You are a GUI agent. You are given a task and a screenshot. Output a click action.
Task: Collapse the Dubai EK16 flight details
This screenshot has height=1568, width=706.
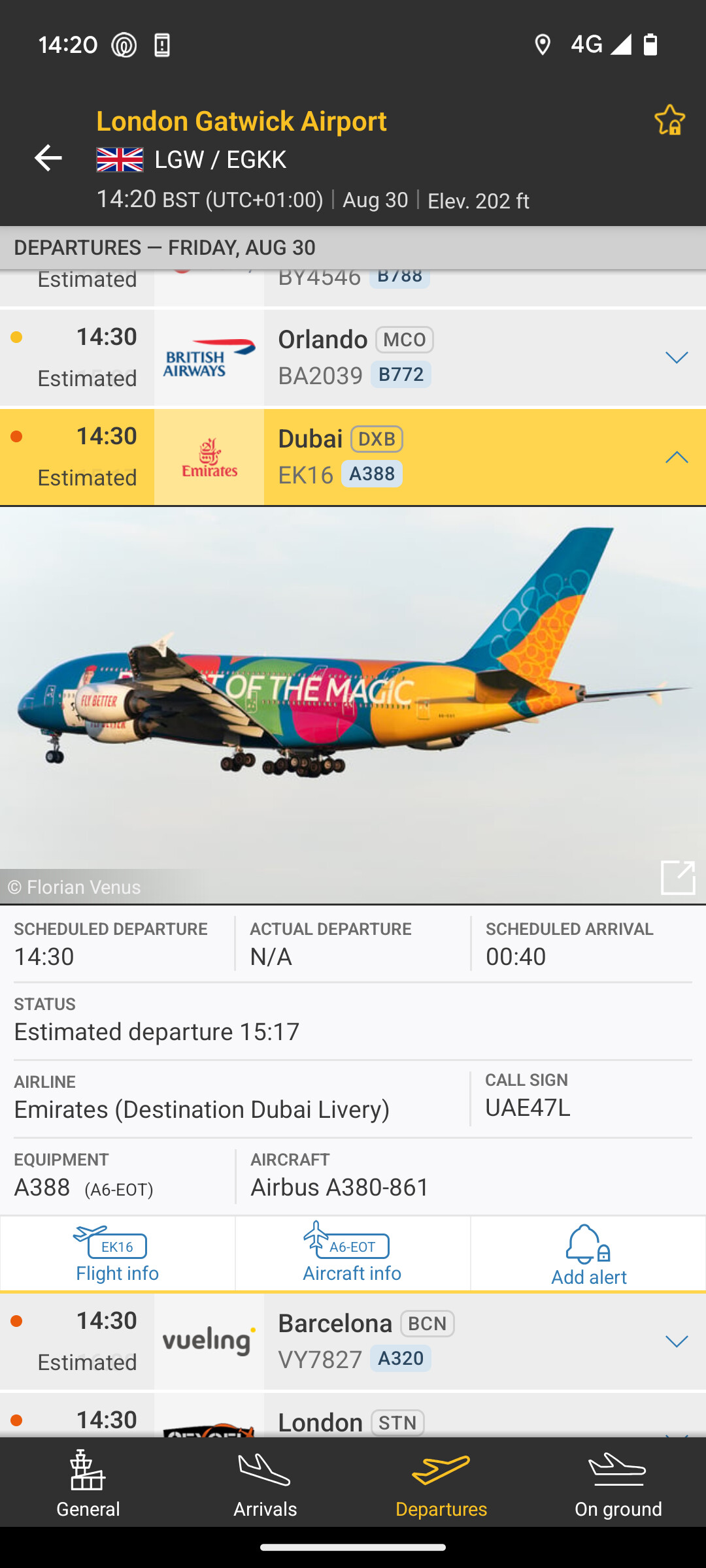[x=677, y=457]
